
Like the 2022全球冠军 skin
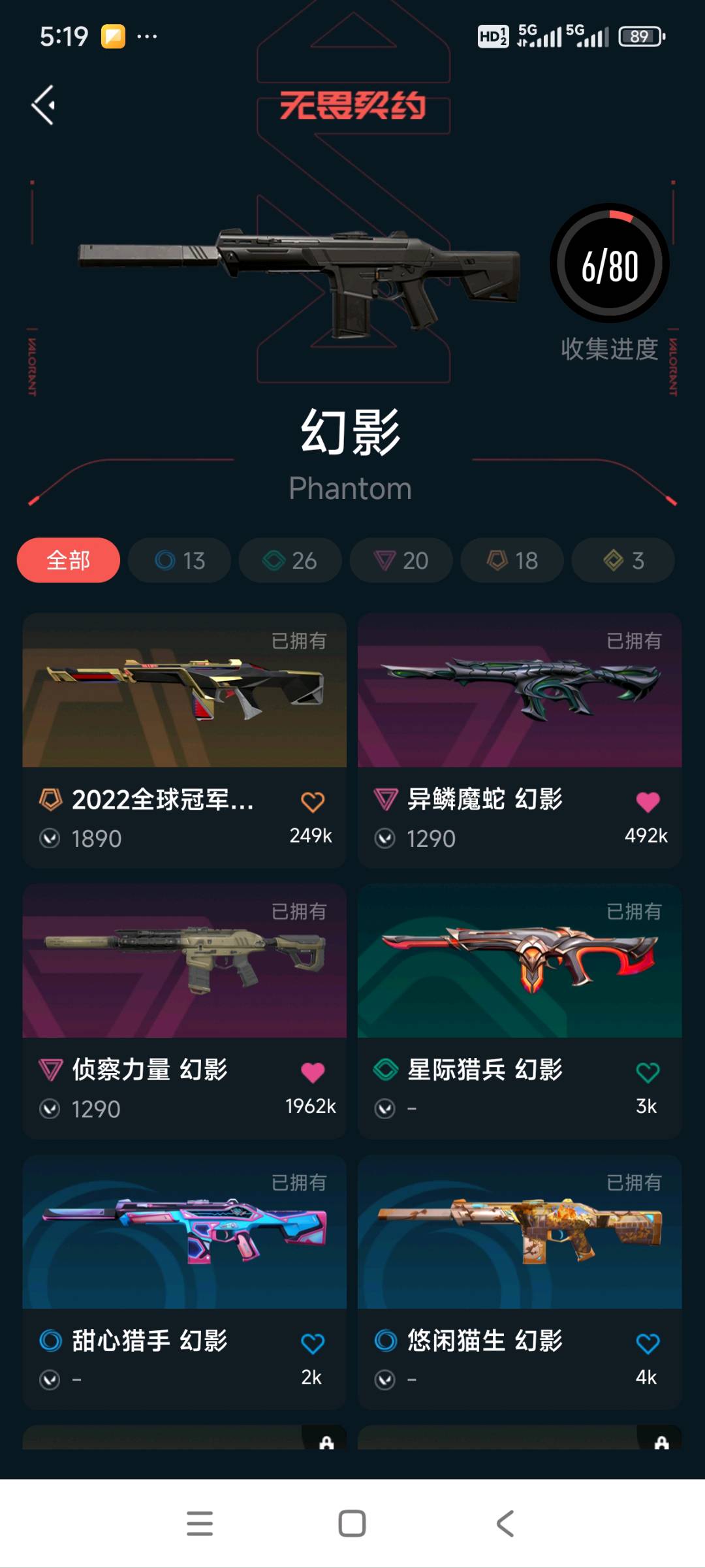313,802
